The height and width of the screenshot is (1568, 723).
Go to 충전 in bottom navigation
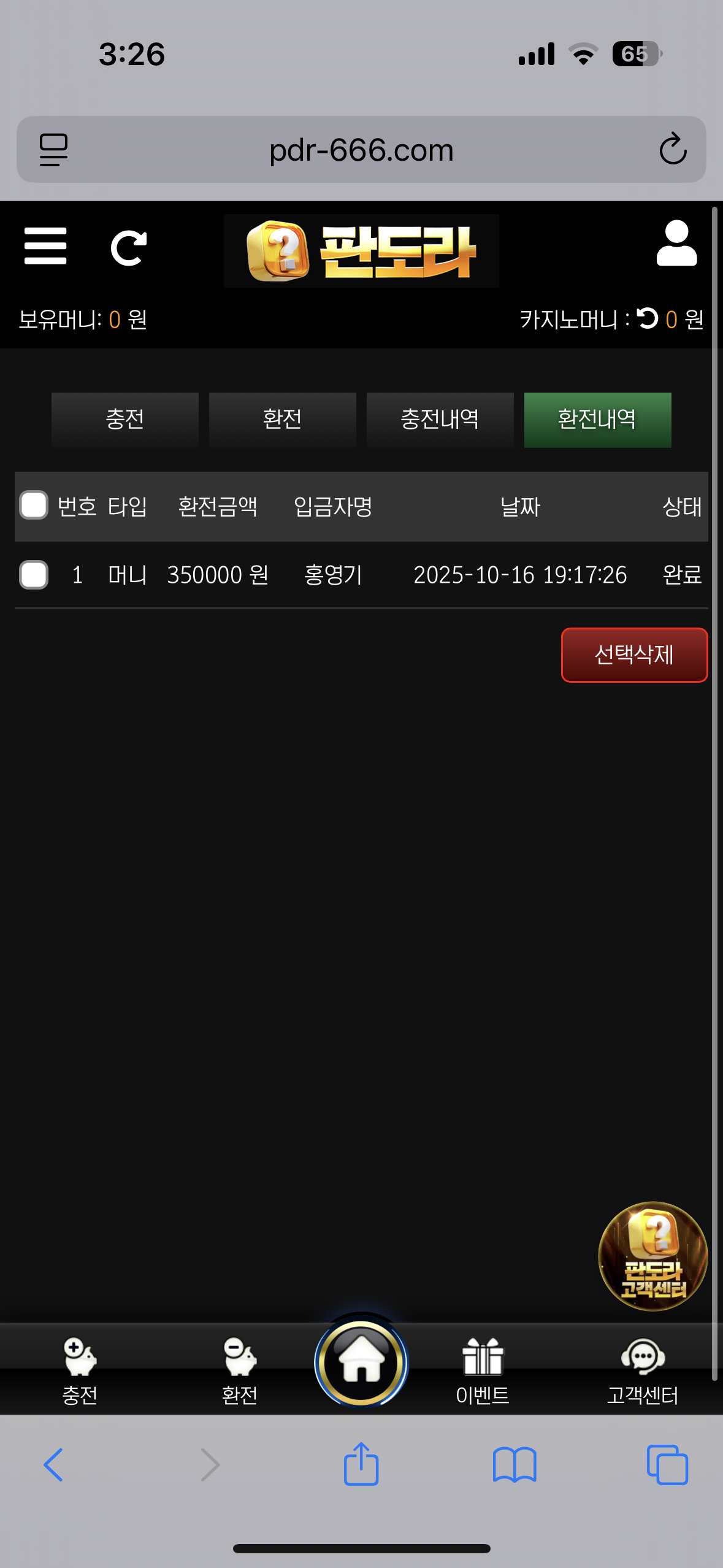coord(80,1372)
